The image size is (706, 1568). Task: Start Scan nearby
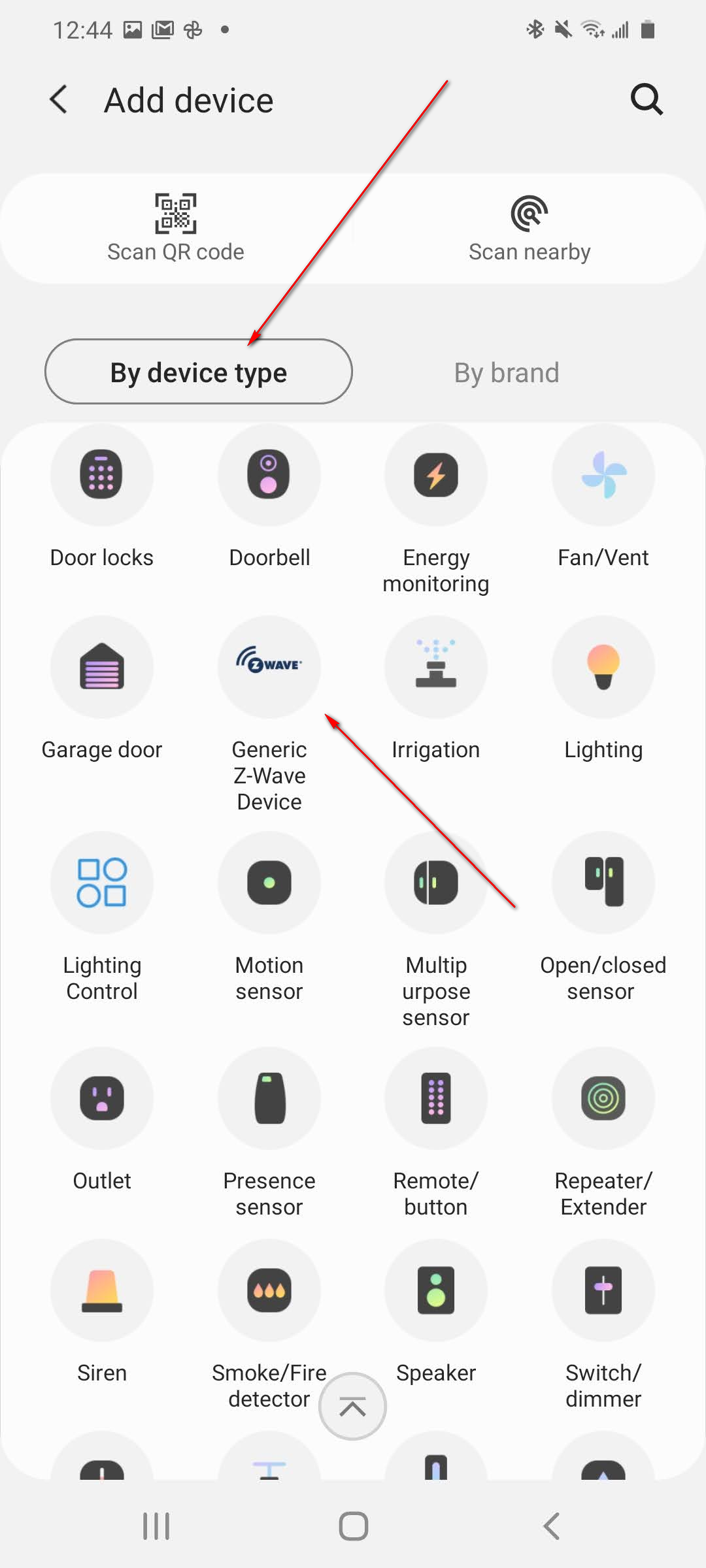pos(529,227)
